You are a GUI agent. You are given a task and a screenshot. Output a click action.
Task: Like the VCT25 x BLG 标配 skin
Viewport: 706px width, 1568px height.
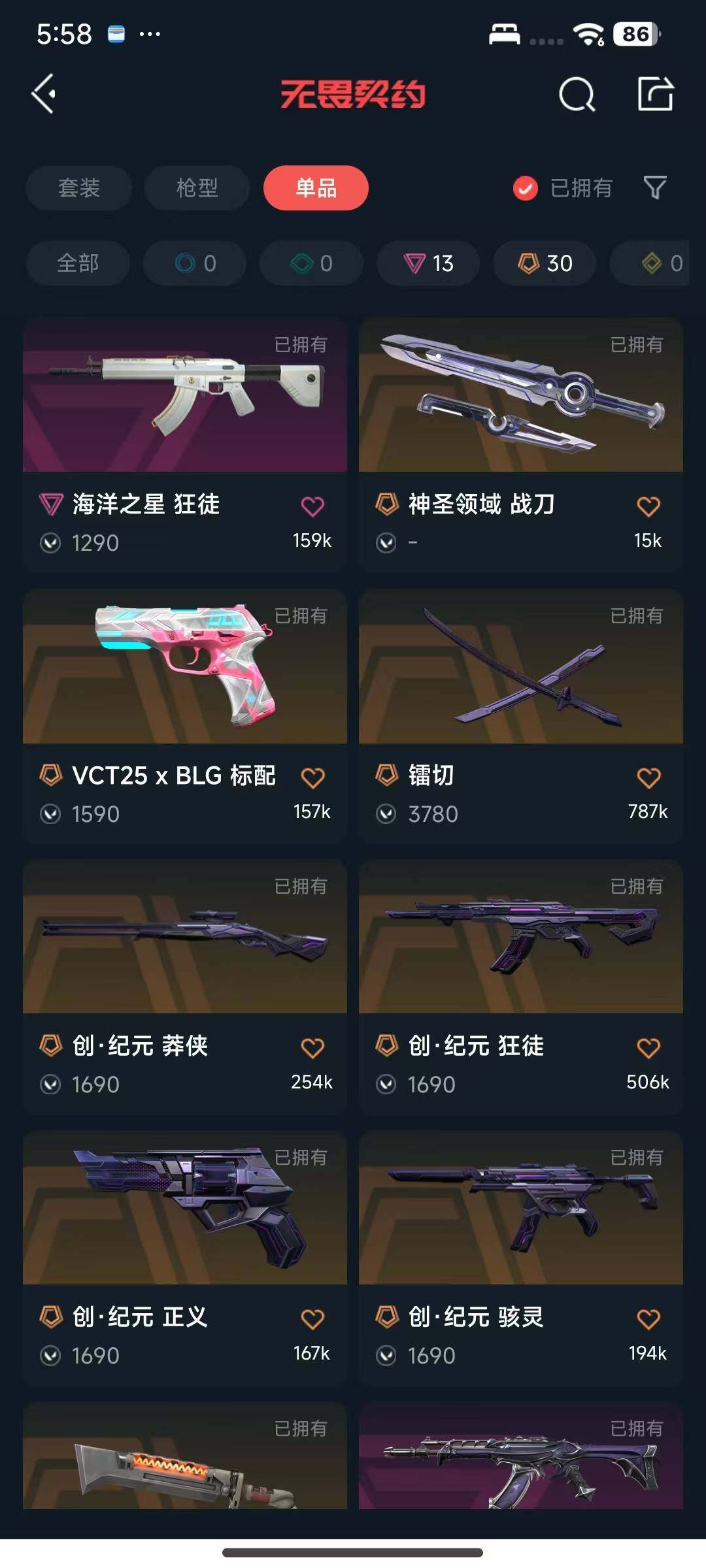312,777
